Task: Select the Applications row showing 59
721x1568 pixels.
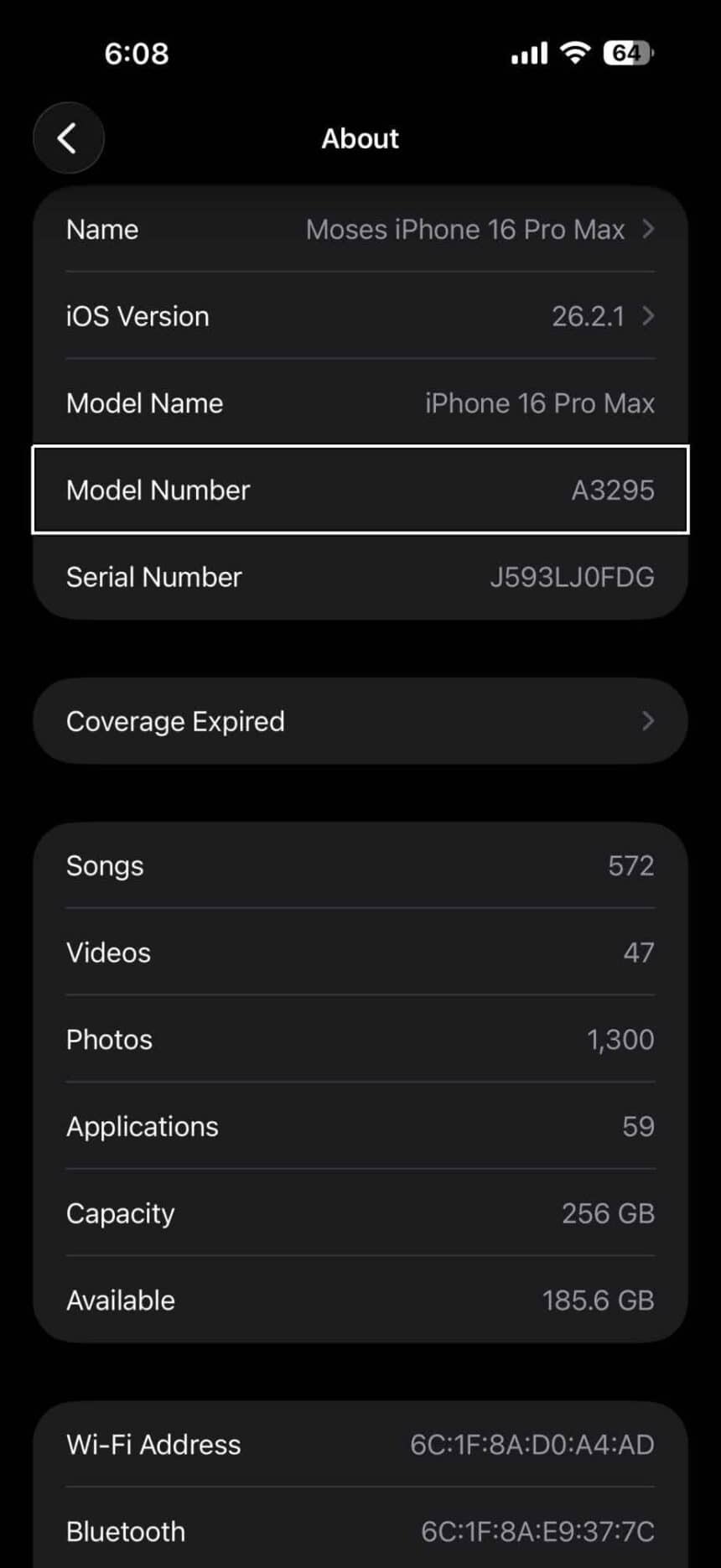Action: point(360,1126)
